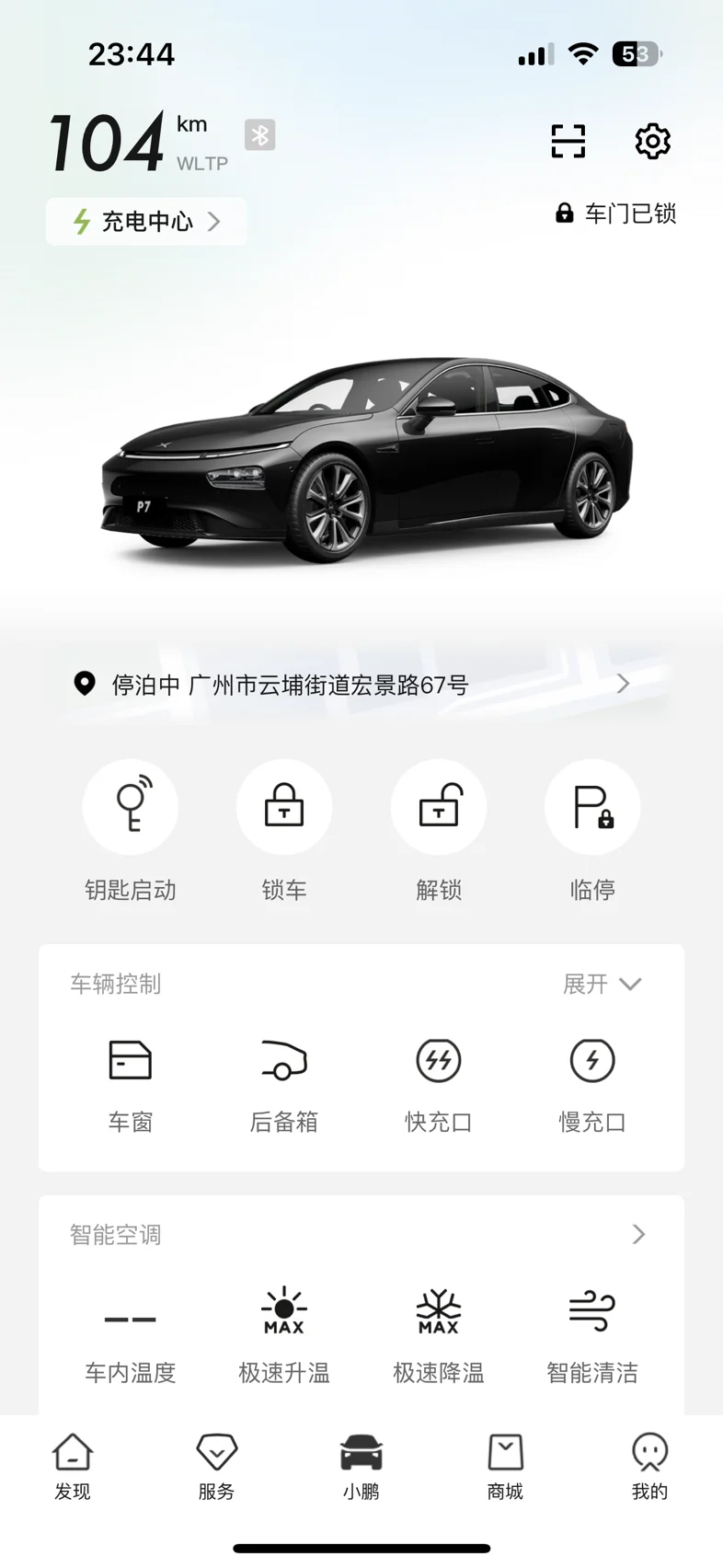The image size is (723, 1568).
Task: Open the settings gear icon
Action: pos(652,141)
